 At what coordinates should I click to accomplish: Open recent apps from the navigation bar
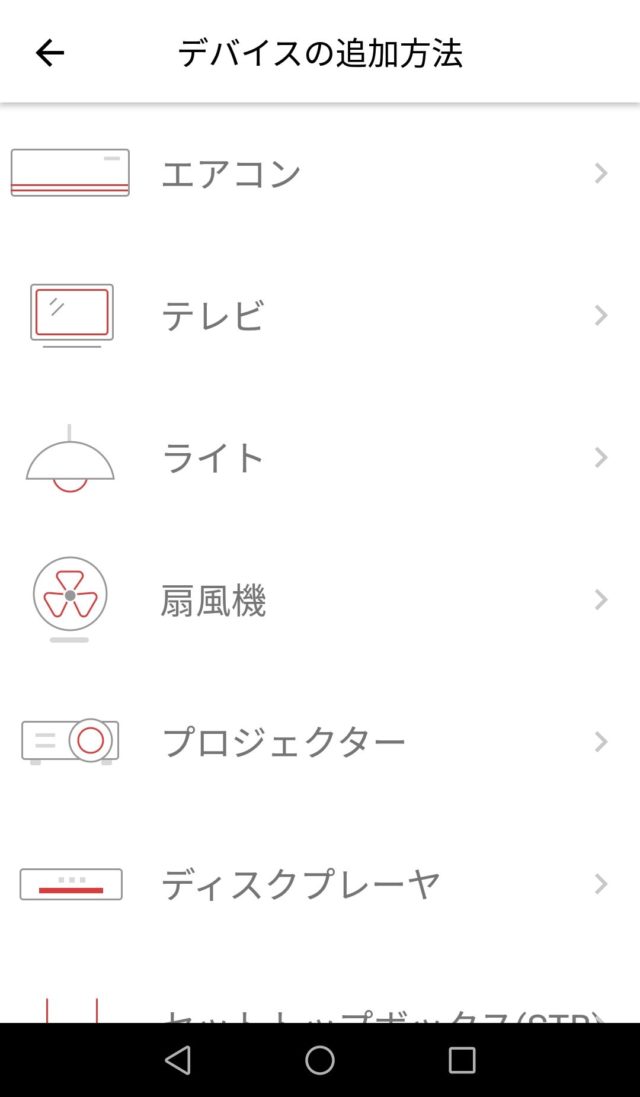click(462, 1060)
